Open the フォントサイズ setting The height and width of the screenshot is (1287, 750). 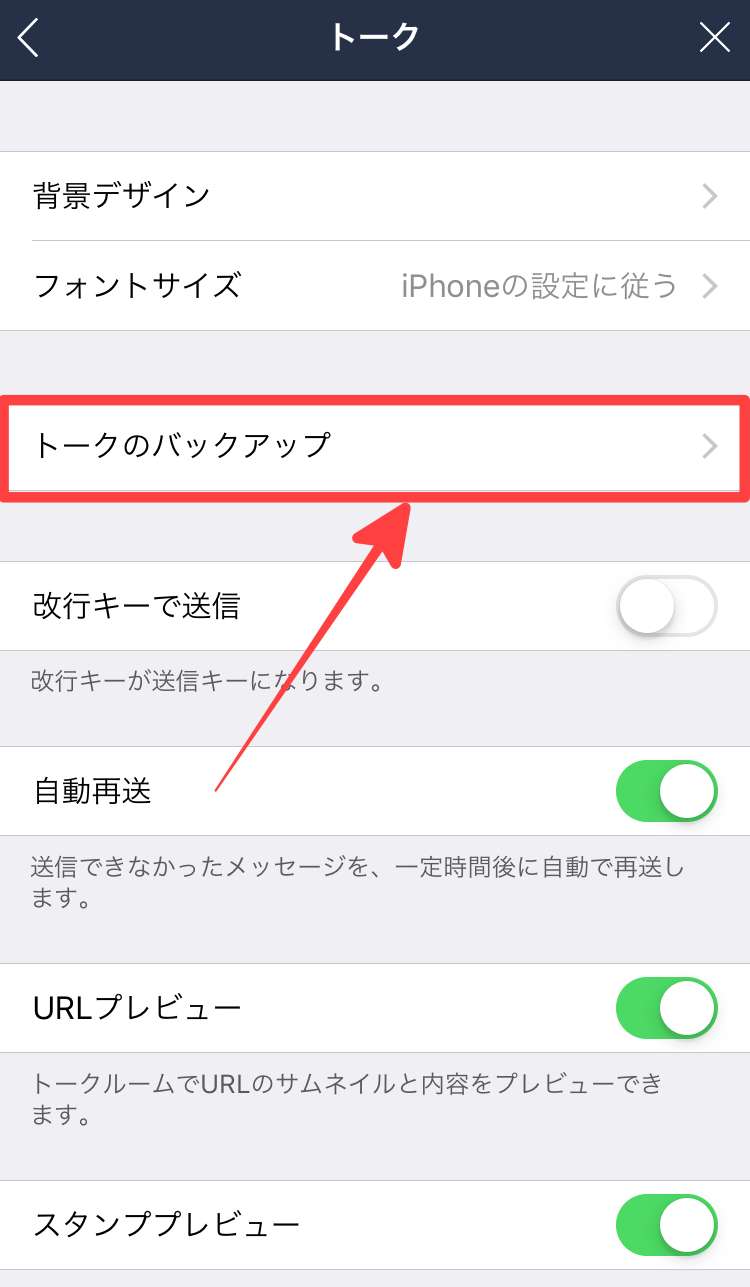375,286
